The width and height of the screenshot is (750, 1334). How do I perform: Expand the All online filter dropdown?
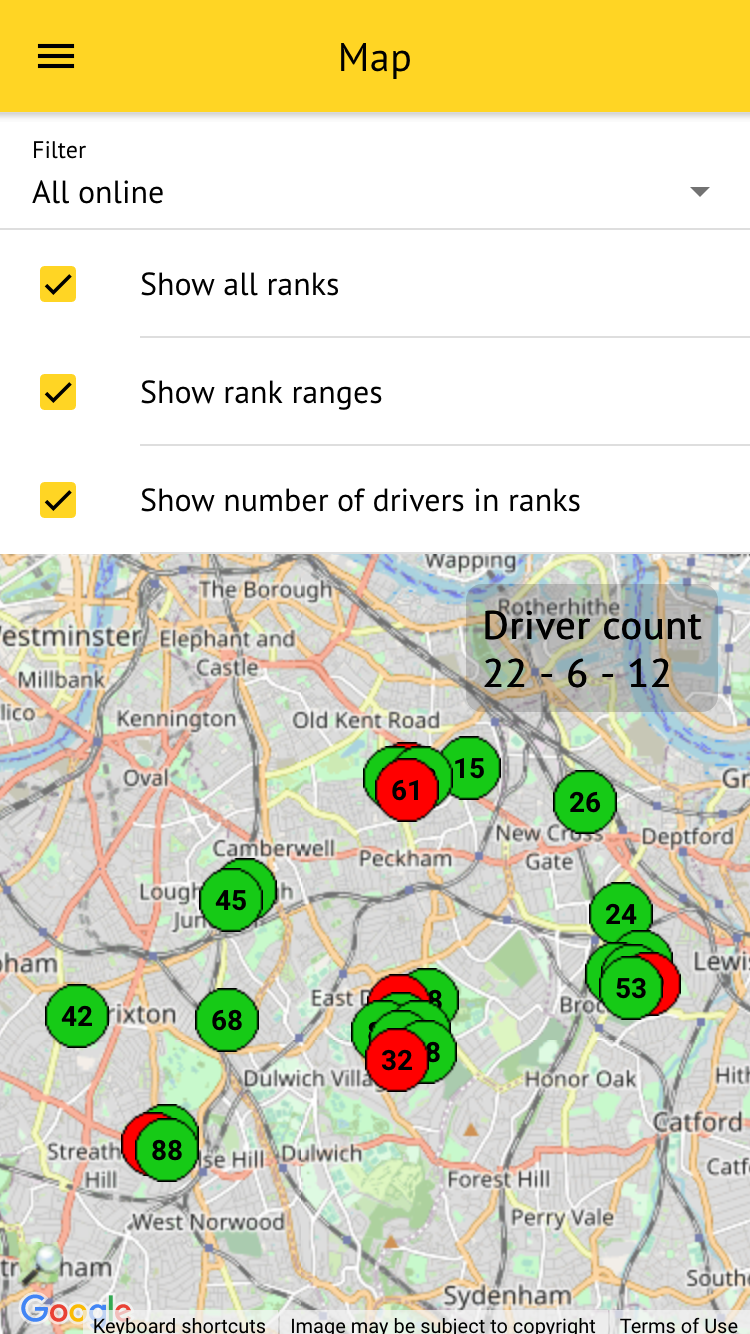[x=374, y=192]
